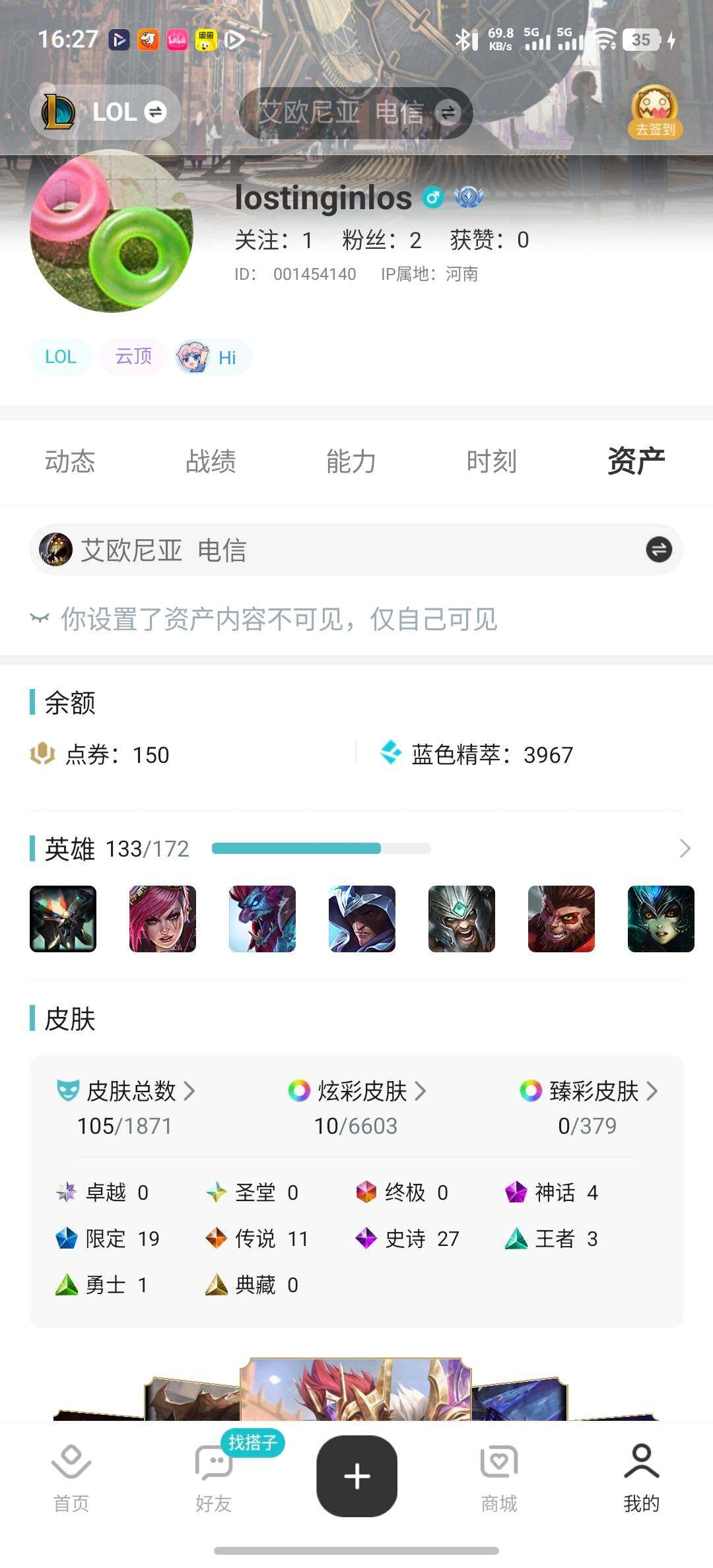This screenshot has height=1568, width=713.
Task: View 皮肤总数 skin details
Action: [125, 1092]
